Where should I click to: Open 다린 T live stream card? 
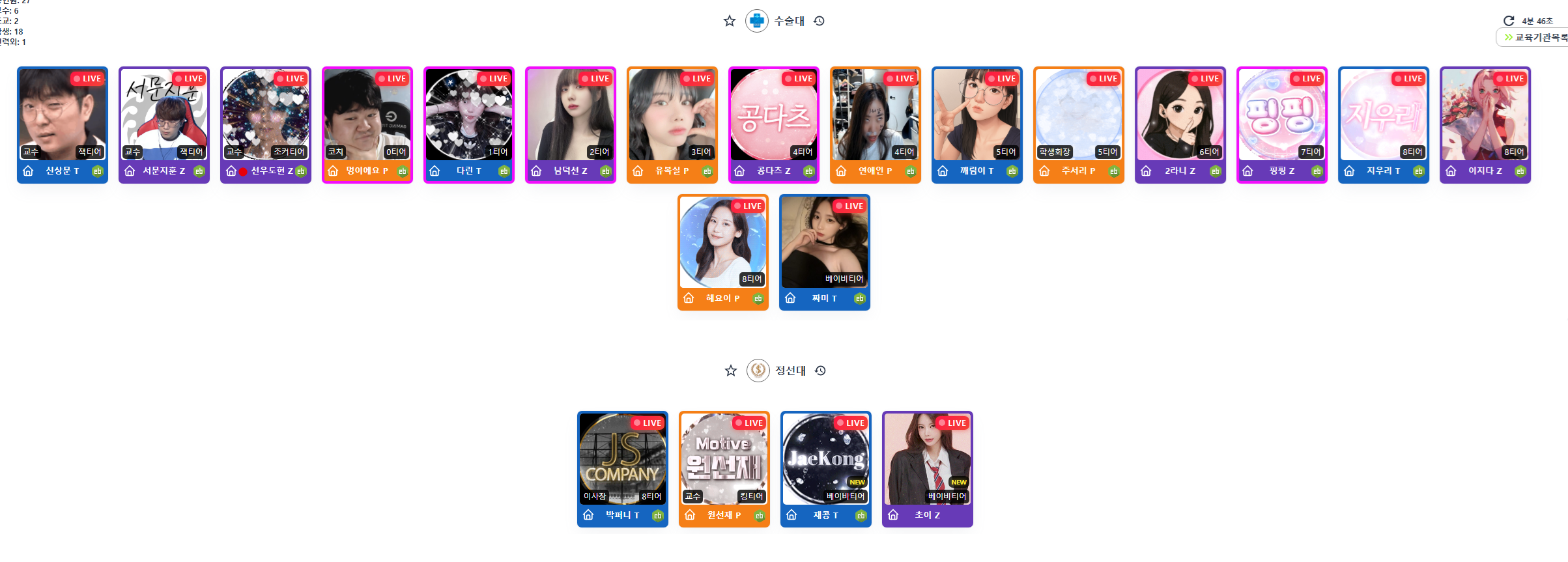(x=469, y=115)
